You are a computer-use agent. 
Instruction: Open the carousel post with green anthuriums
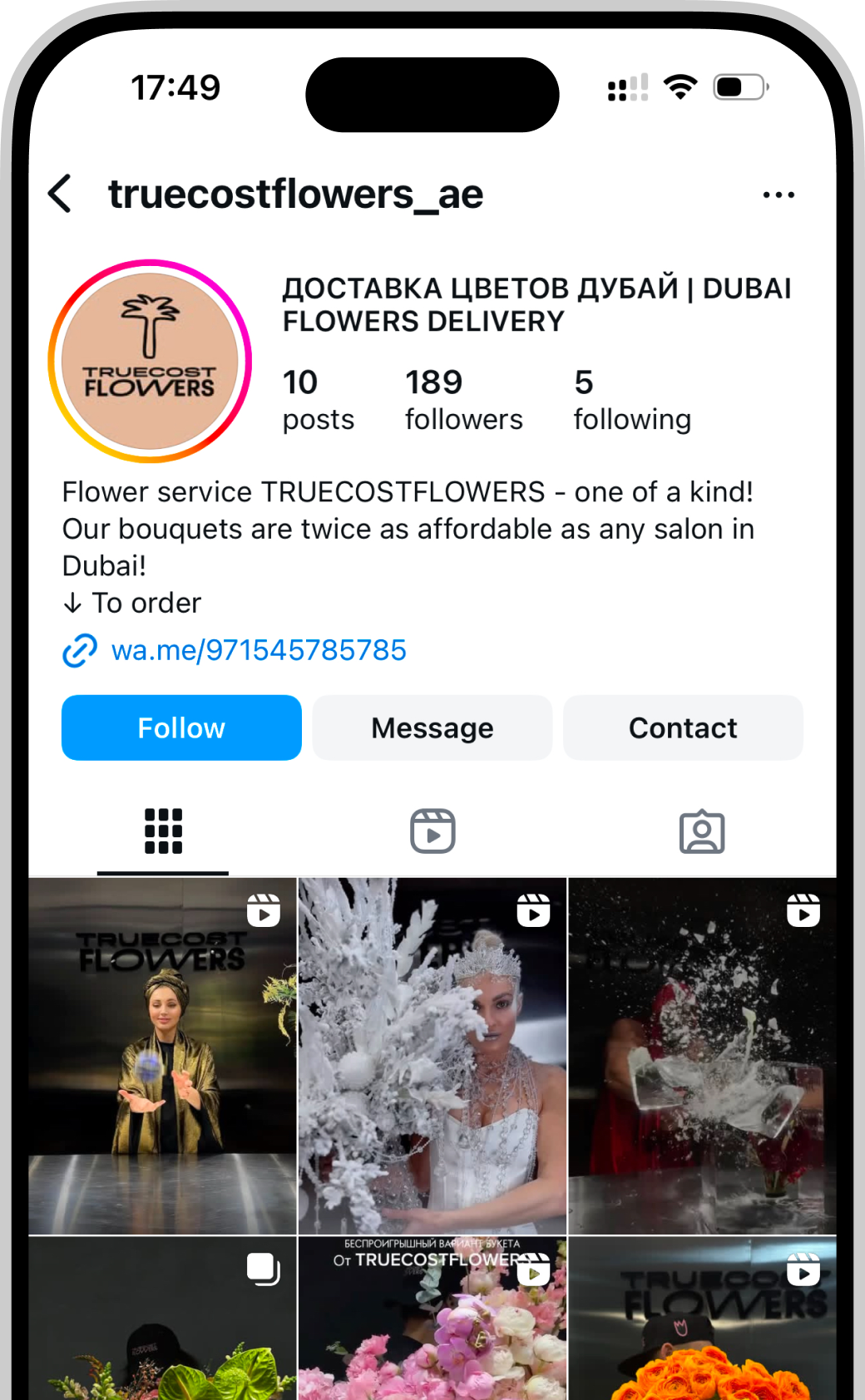(x=163, y=1322)
